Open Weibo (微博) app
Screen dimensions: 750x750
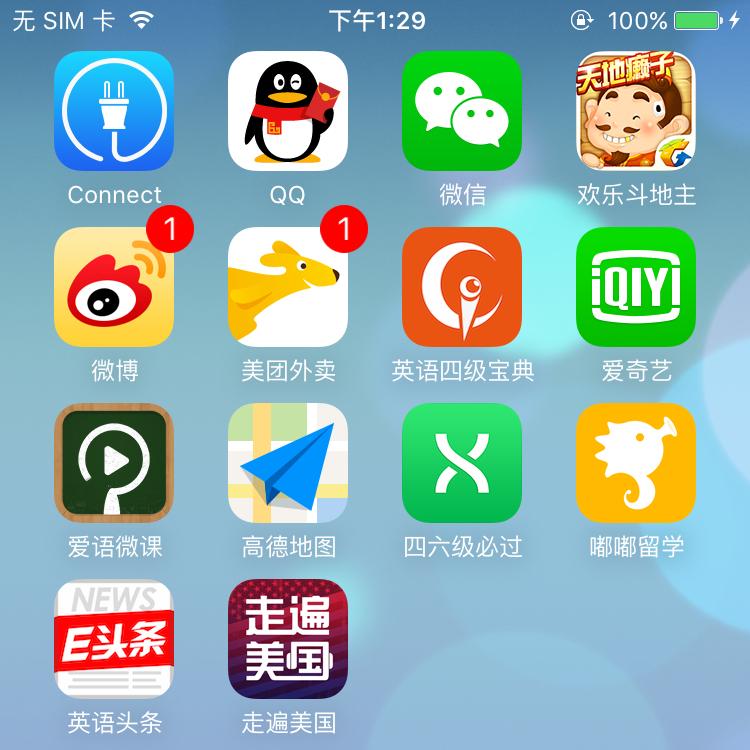tap(114, 287)
